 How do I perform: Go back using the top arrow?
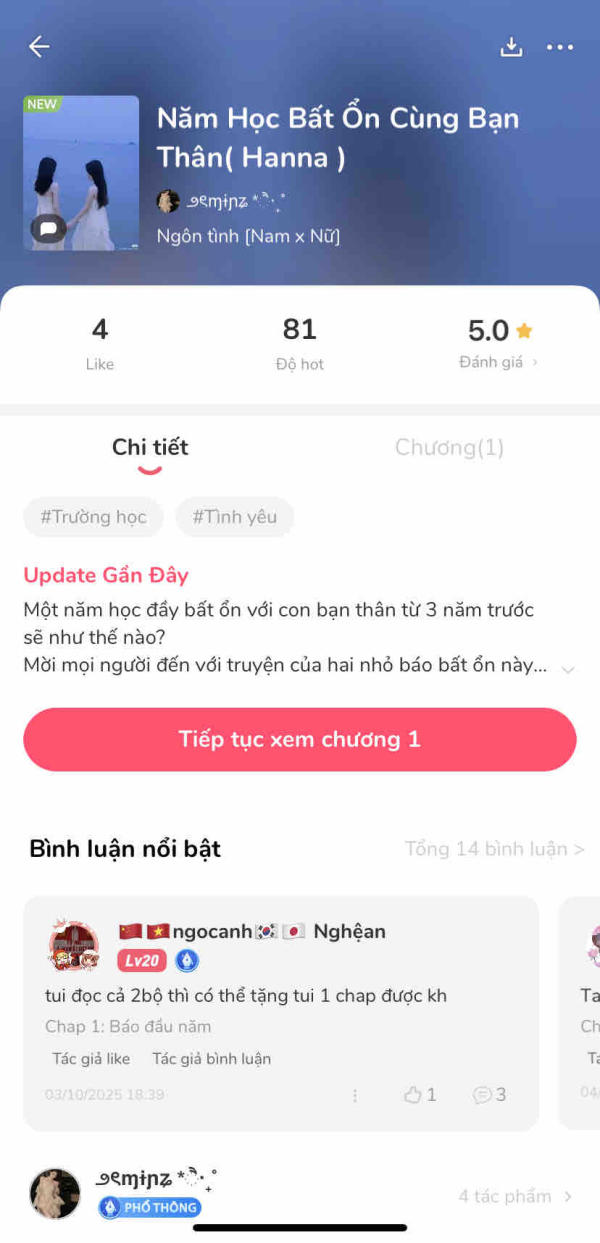tap(39, 46)
